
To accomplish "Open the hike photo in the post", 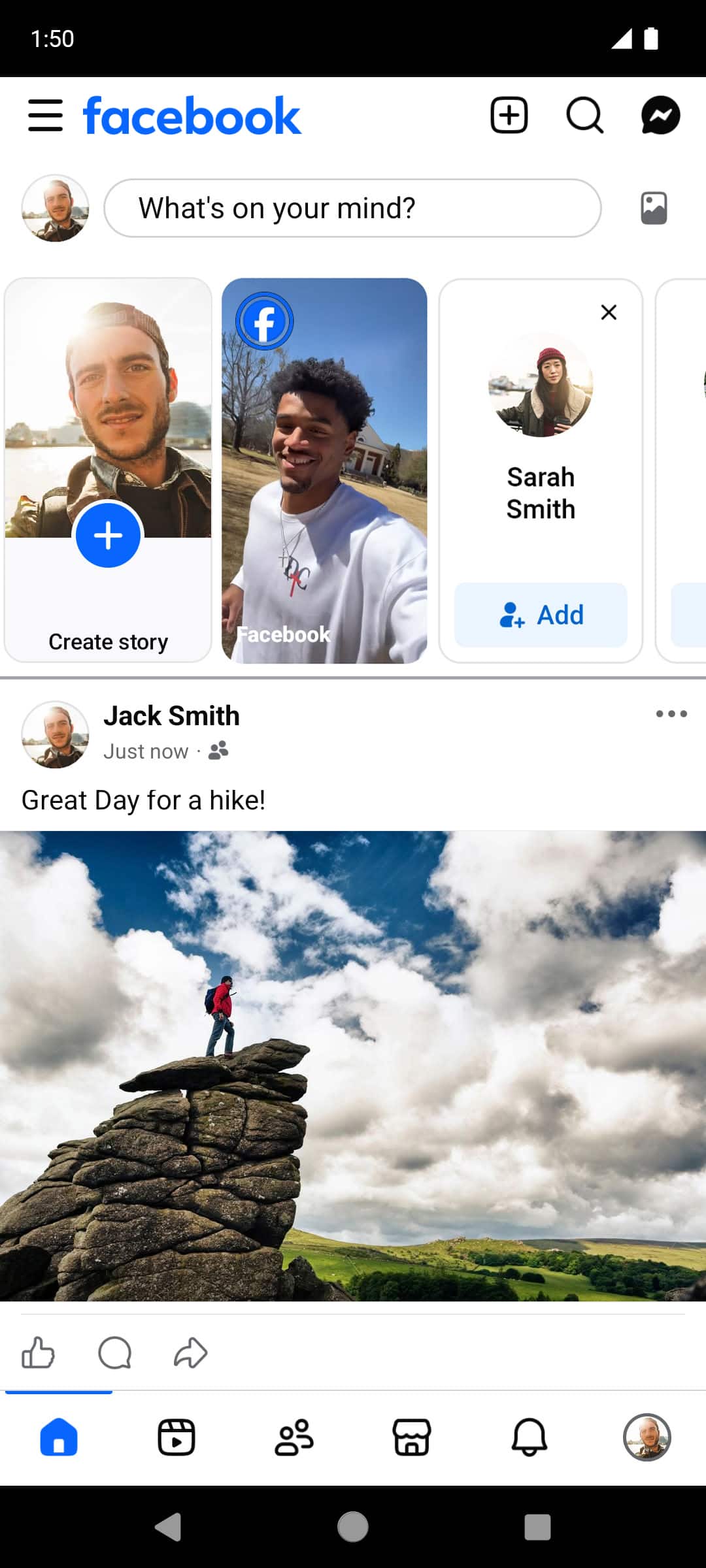I will coord(353,1066).
